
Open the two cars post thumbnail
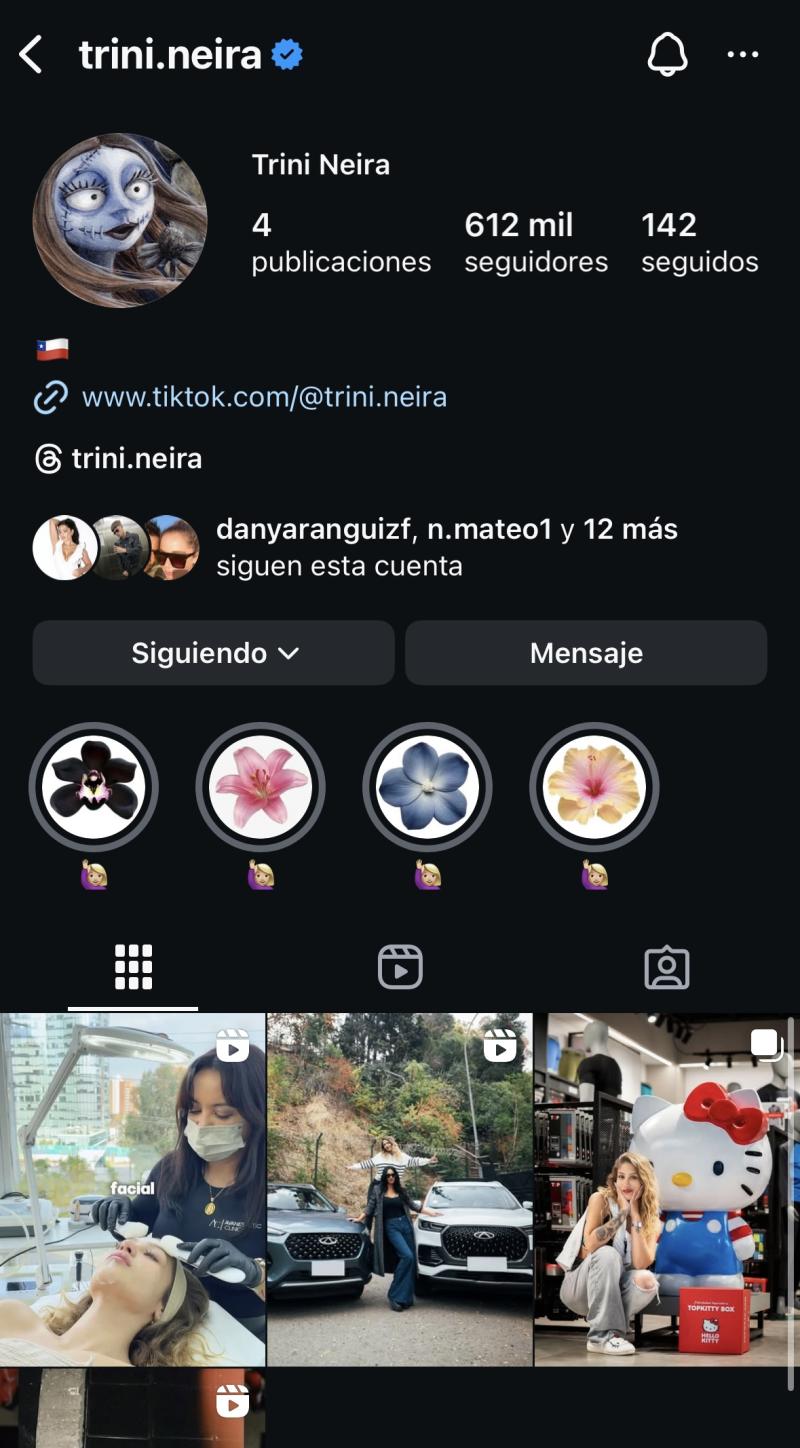(400, 1190)
